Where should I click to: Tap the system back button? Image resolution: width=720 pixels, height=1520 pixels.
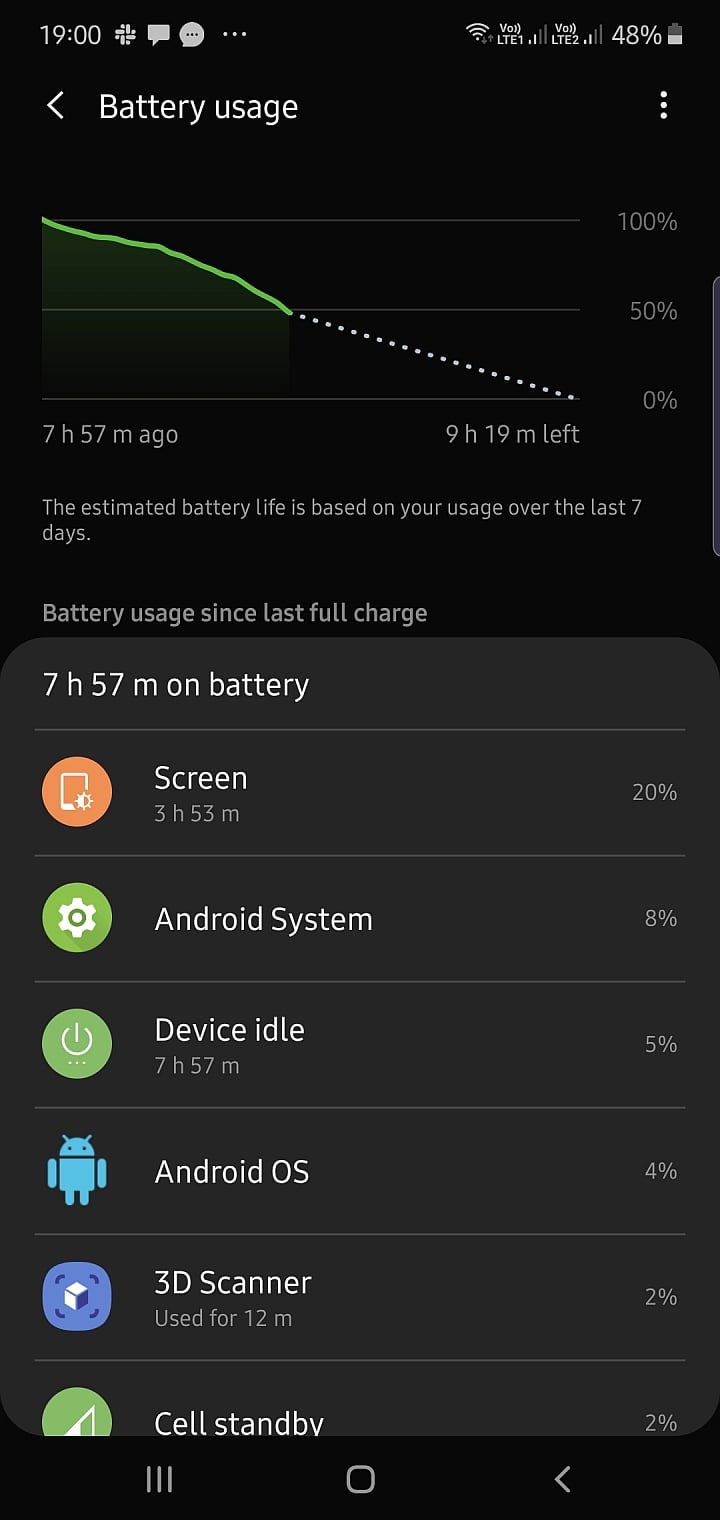click(x=562, y=1479)
